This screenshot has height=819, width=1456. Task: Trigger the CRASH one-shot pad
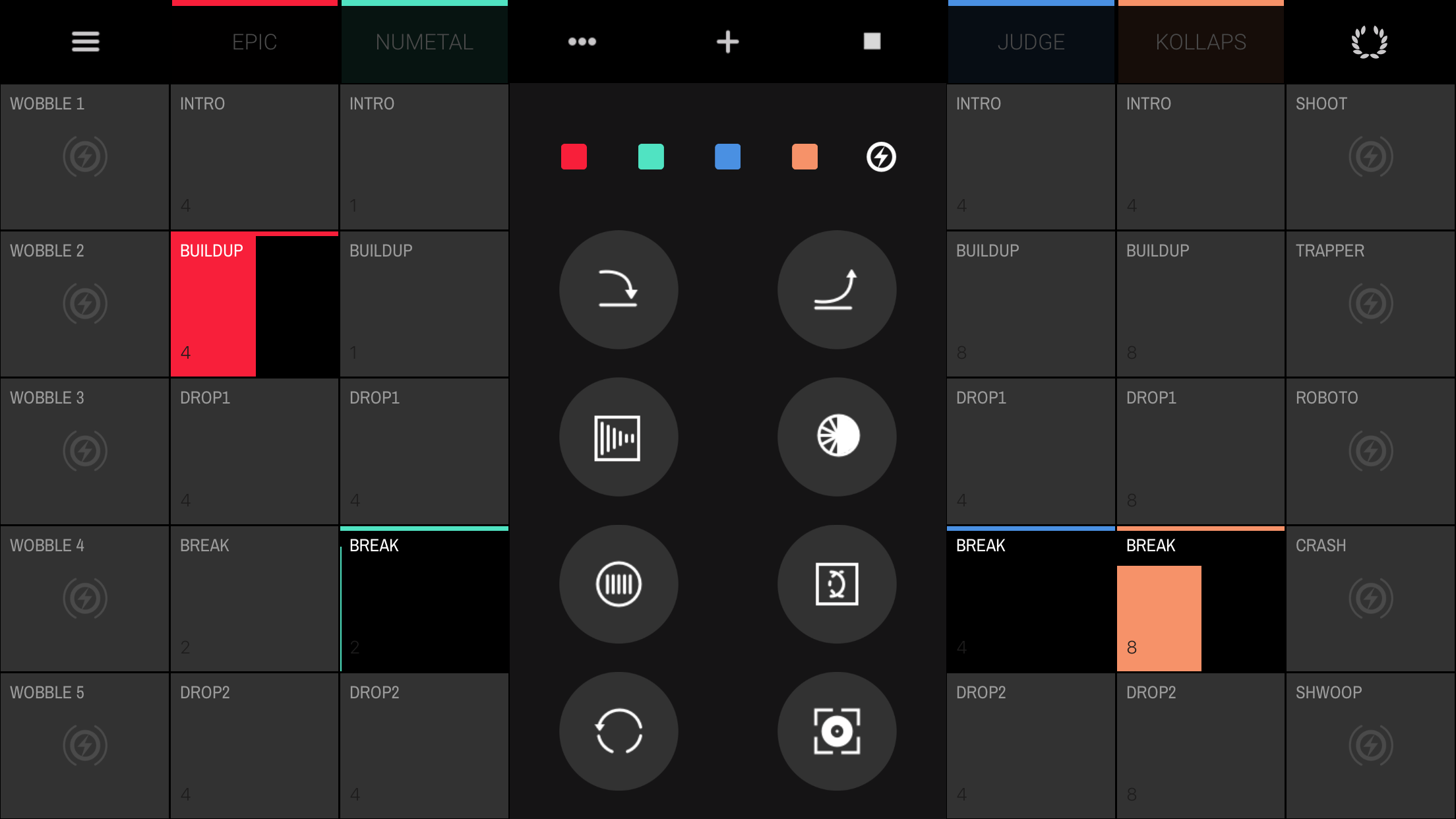click(1370, 599)
